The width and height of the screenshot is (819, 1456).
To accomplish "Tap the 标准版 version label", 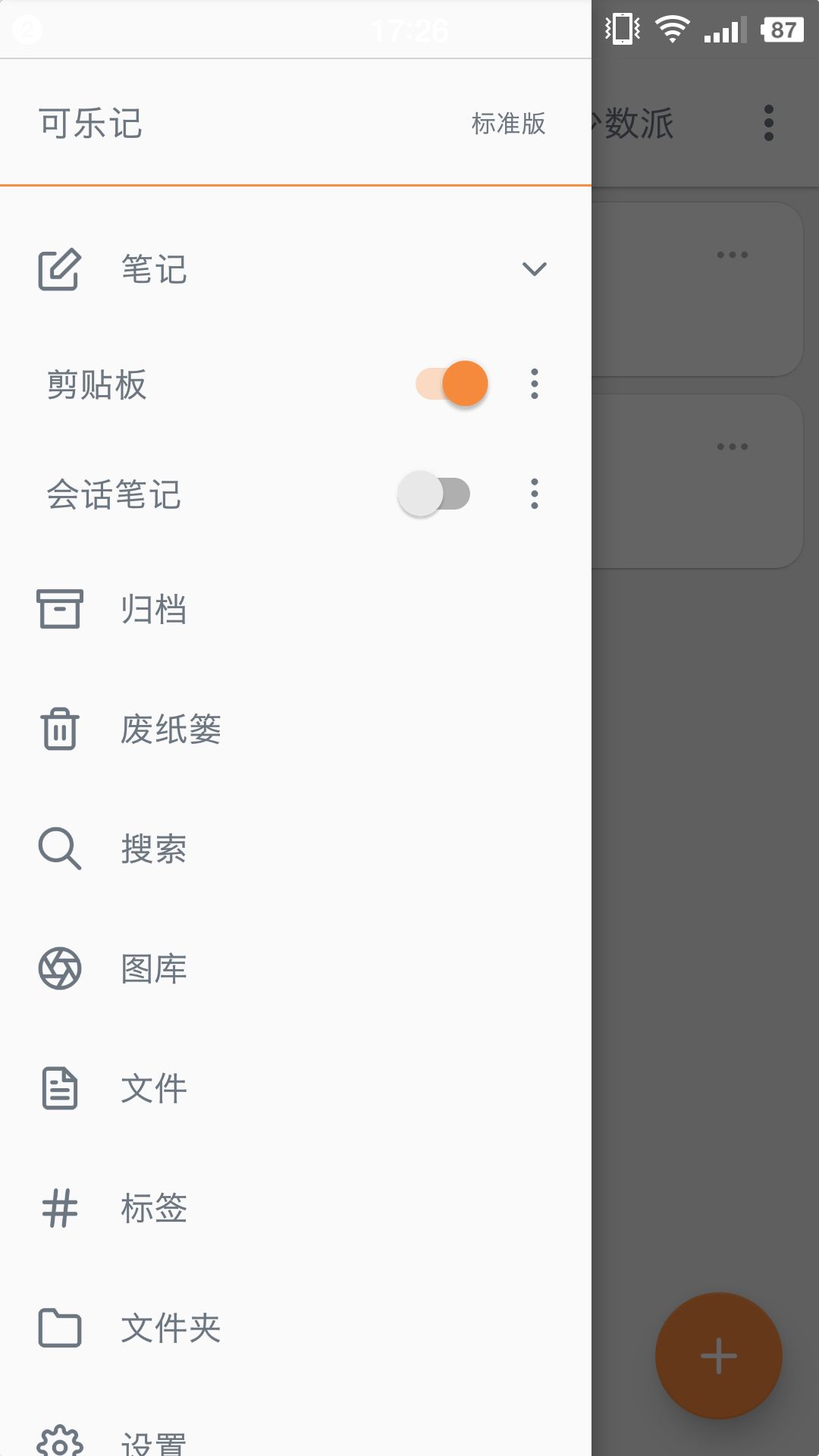I will click(x=509, y=123).
